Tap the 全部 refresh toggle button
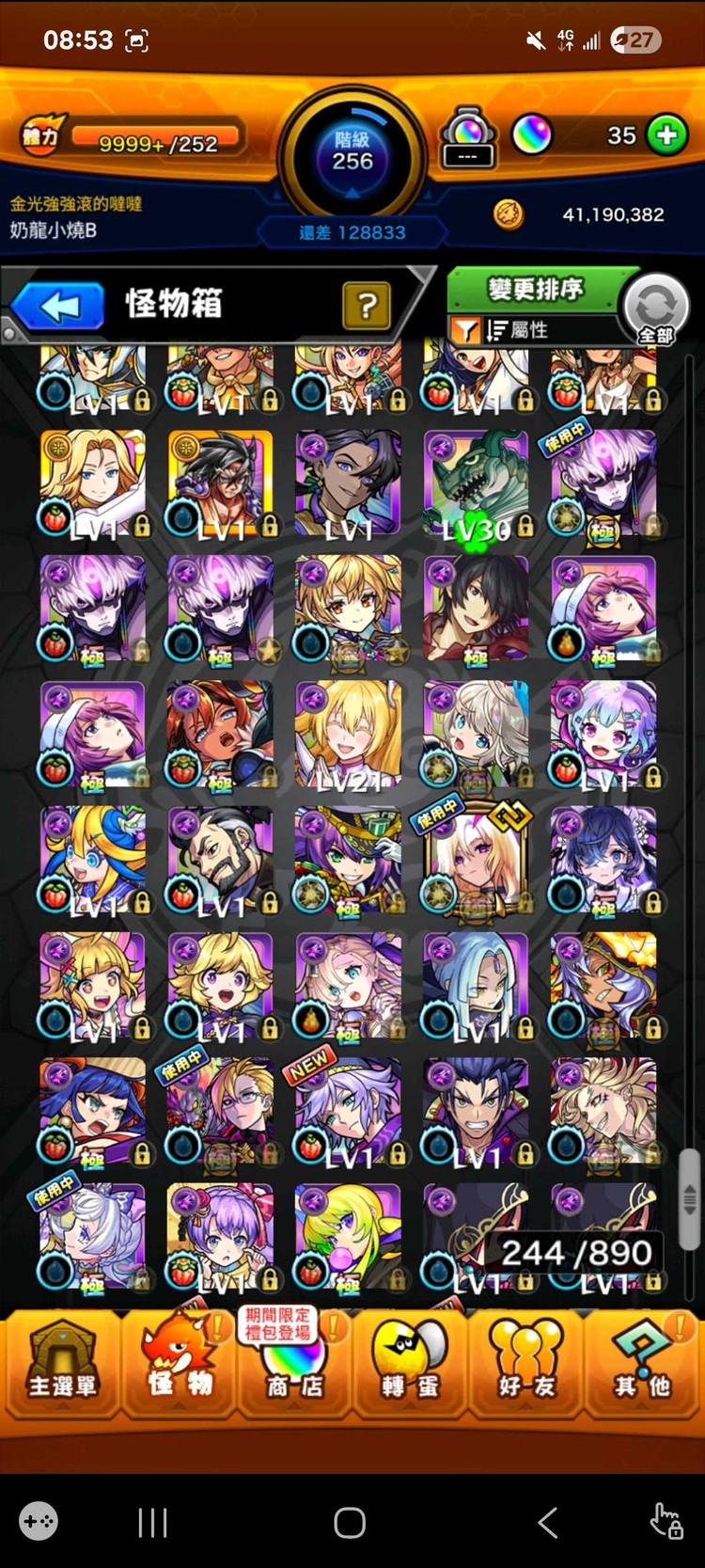 click(655, 309)
